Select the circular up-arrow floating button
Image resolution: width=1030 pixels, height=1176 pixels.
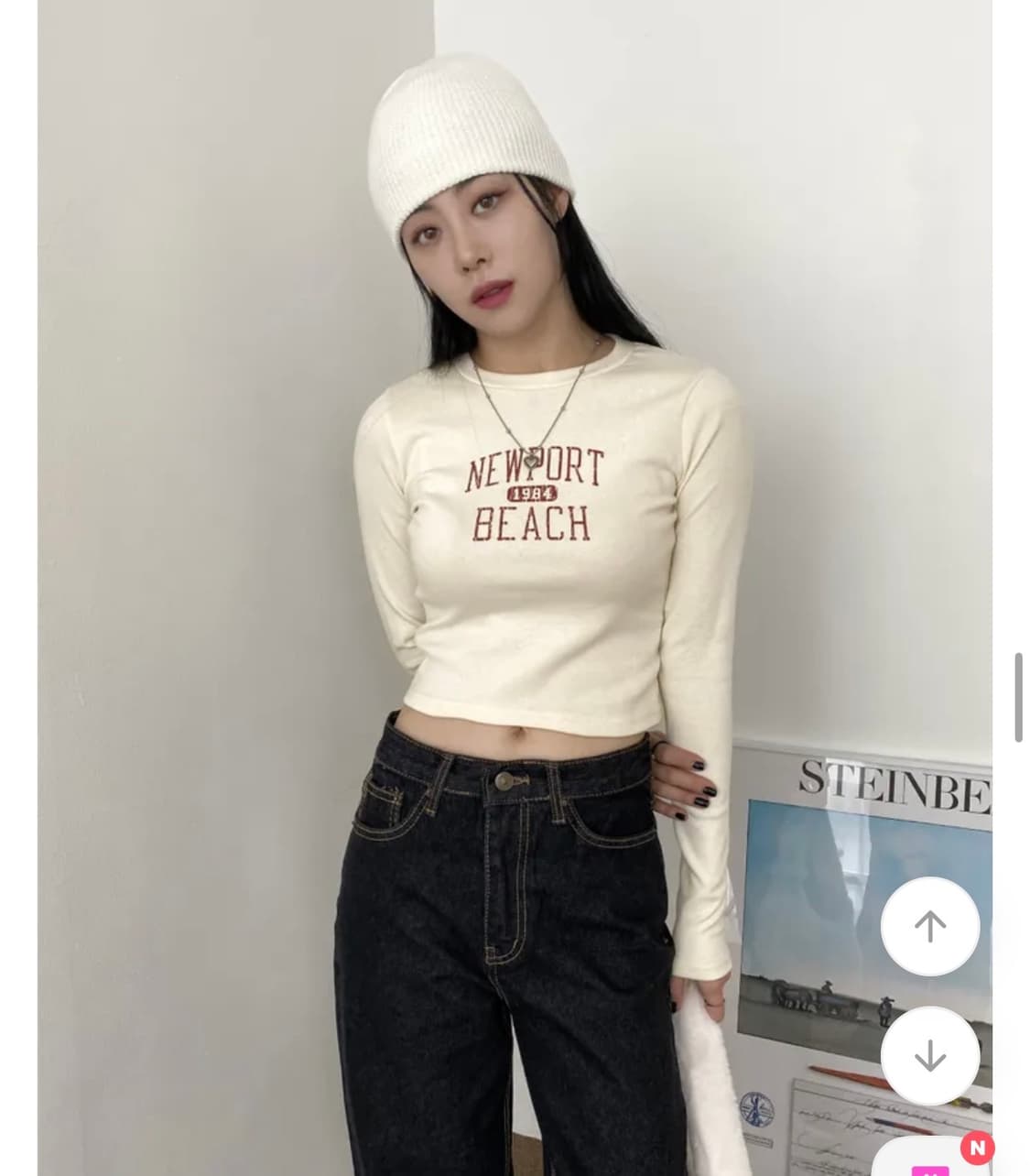930,926
